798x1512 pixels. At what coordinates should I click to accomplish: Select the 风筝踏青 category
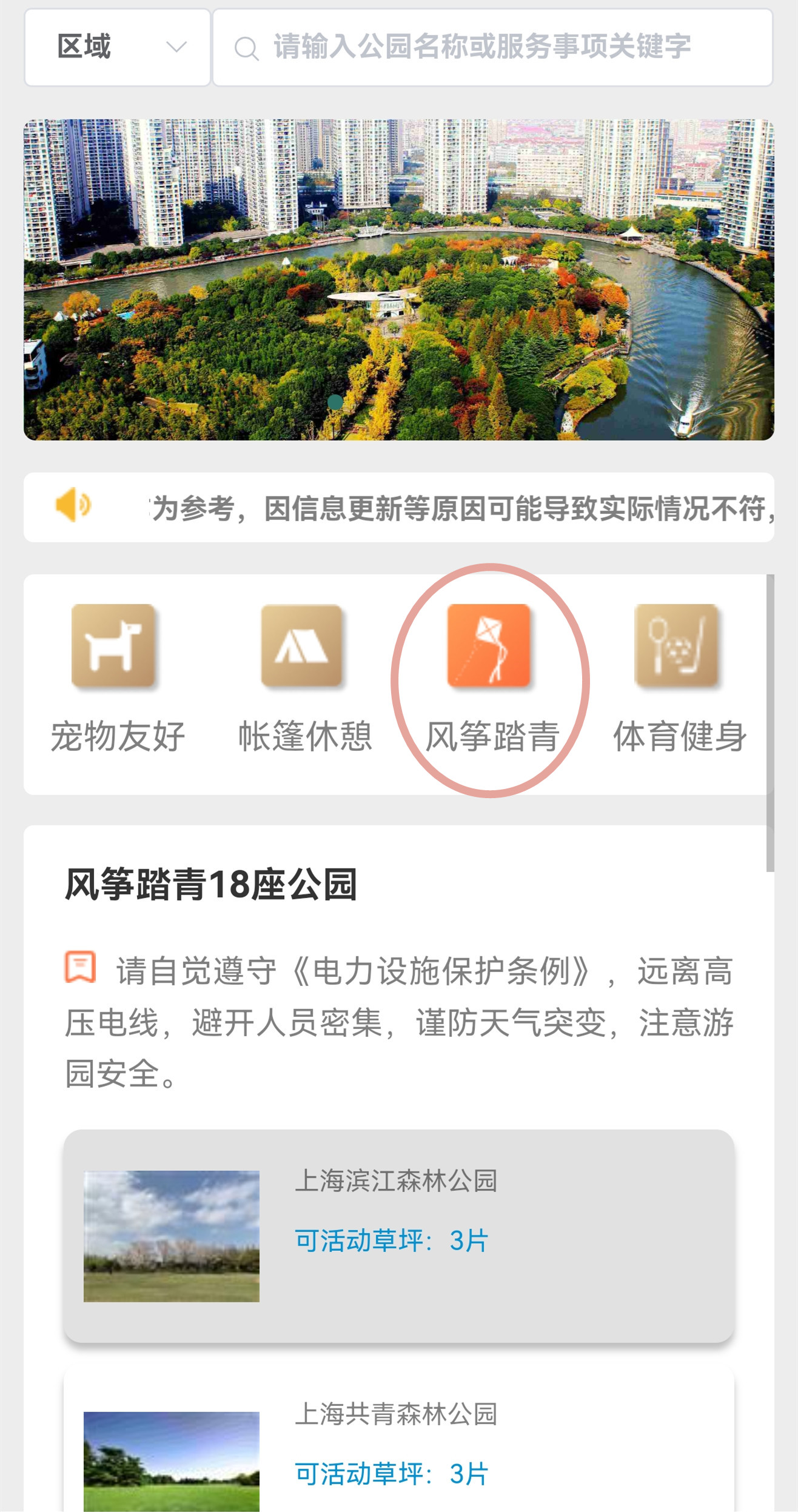490,679
